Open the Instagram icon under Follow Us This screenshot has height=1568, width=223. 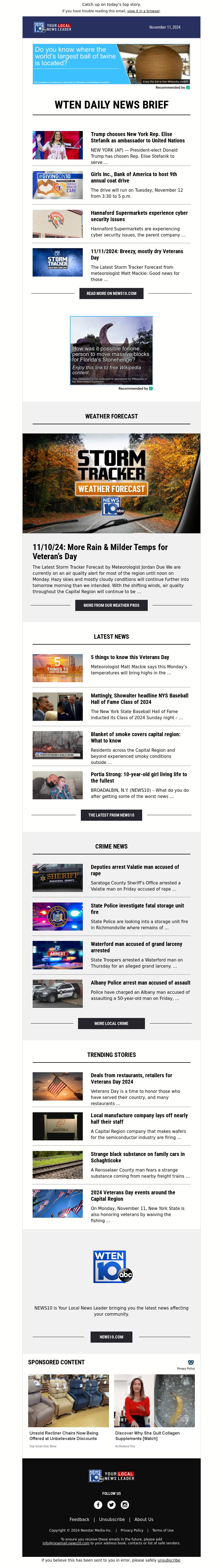pos(125,1505)
